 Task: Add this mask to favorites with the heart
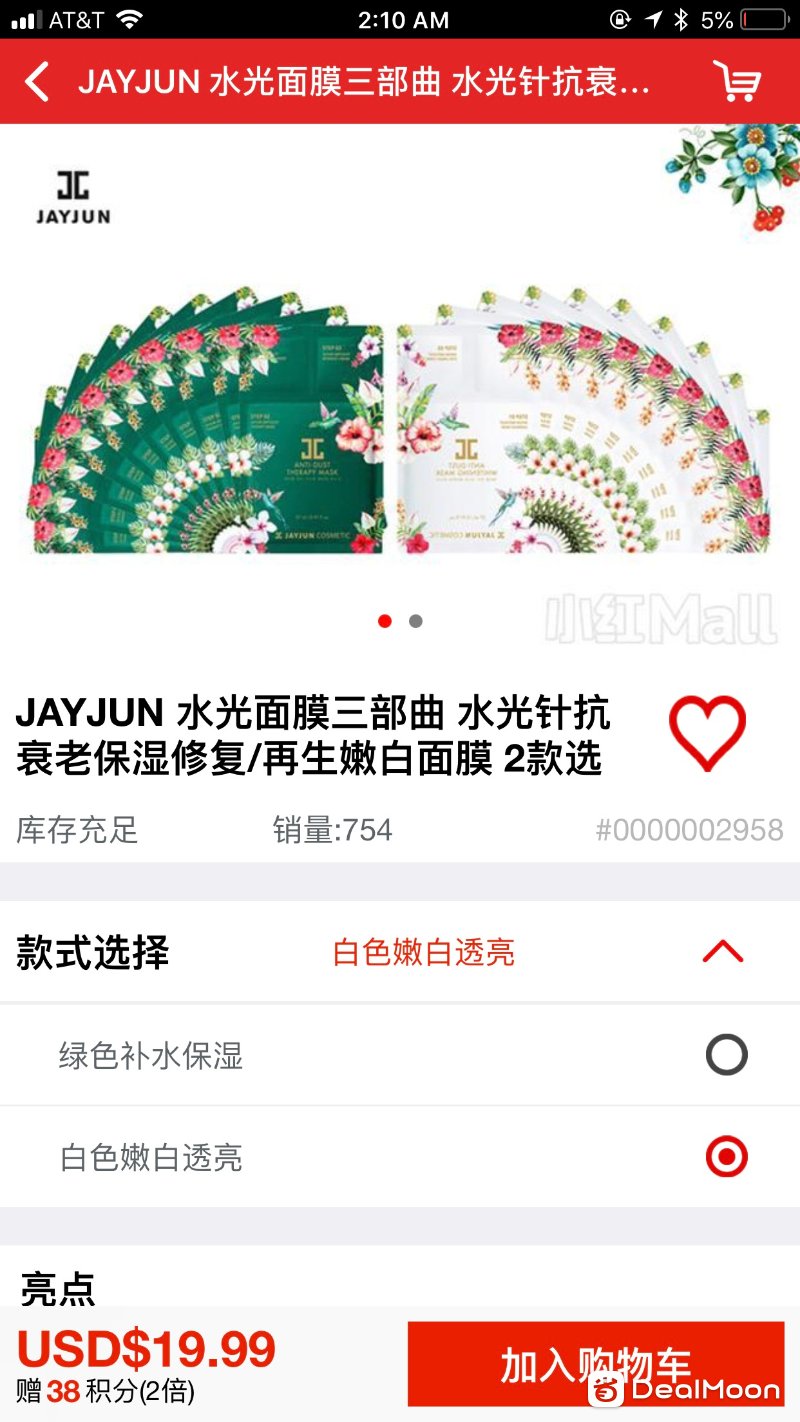[x=707, y=734]
